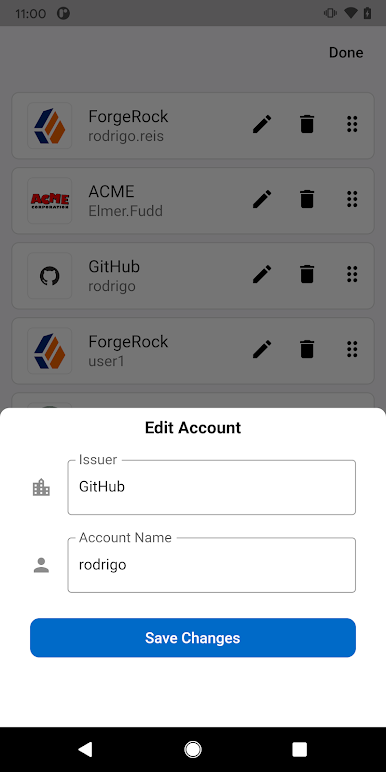Image resolution: width=386 pixels, height=772 pixels.
Task: Tap Done at the top right
Action: pyautogui.click(x=346, y=53)
